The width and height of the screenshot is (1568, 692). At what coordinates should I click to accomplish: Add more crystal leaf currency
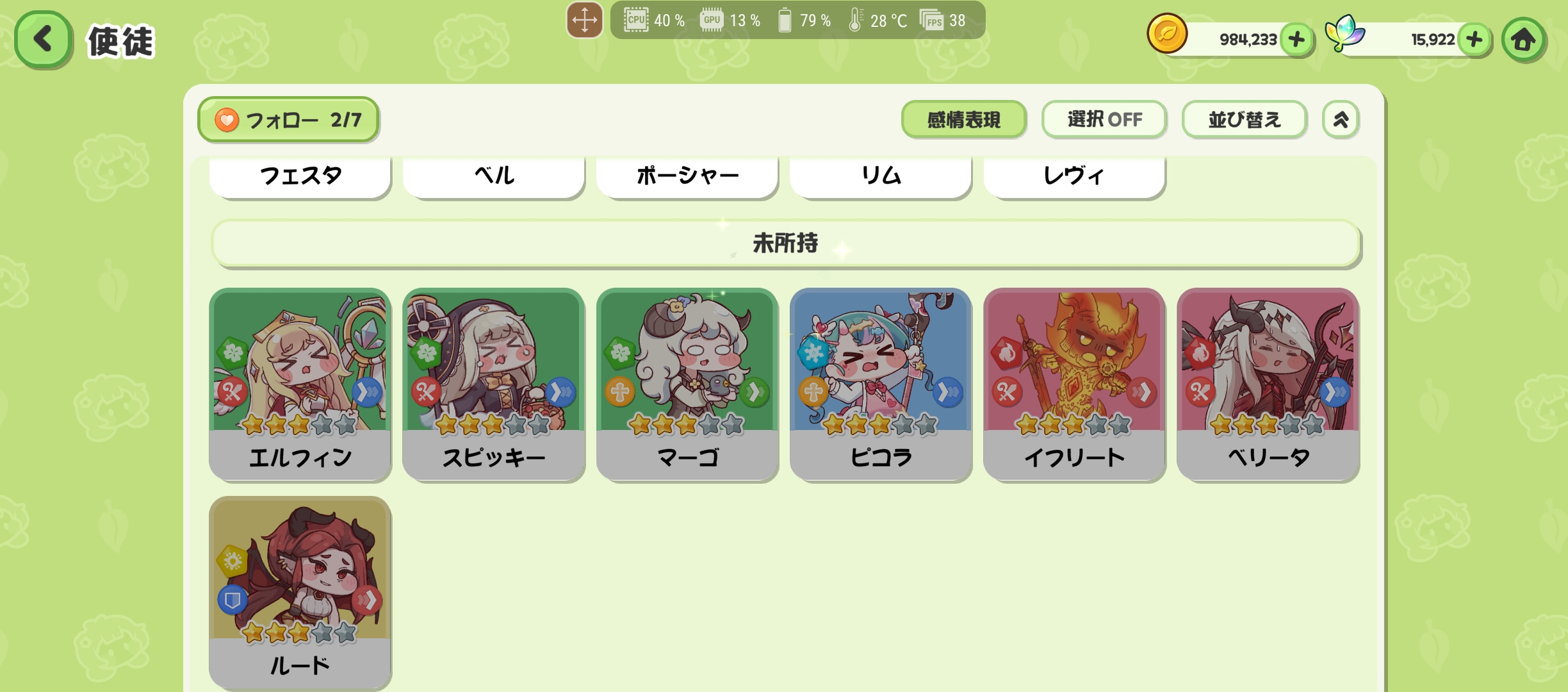(x=1474, y=40)
